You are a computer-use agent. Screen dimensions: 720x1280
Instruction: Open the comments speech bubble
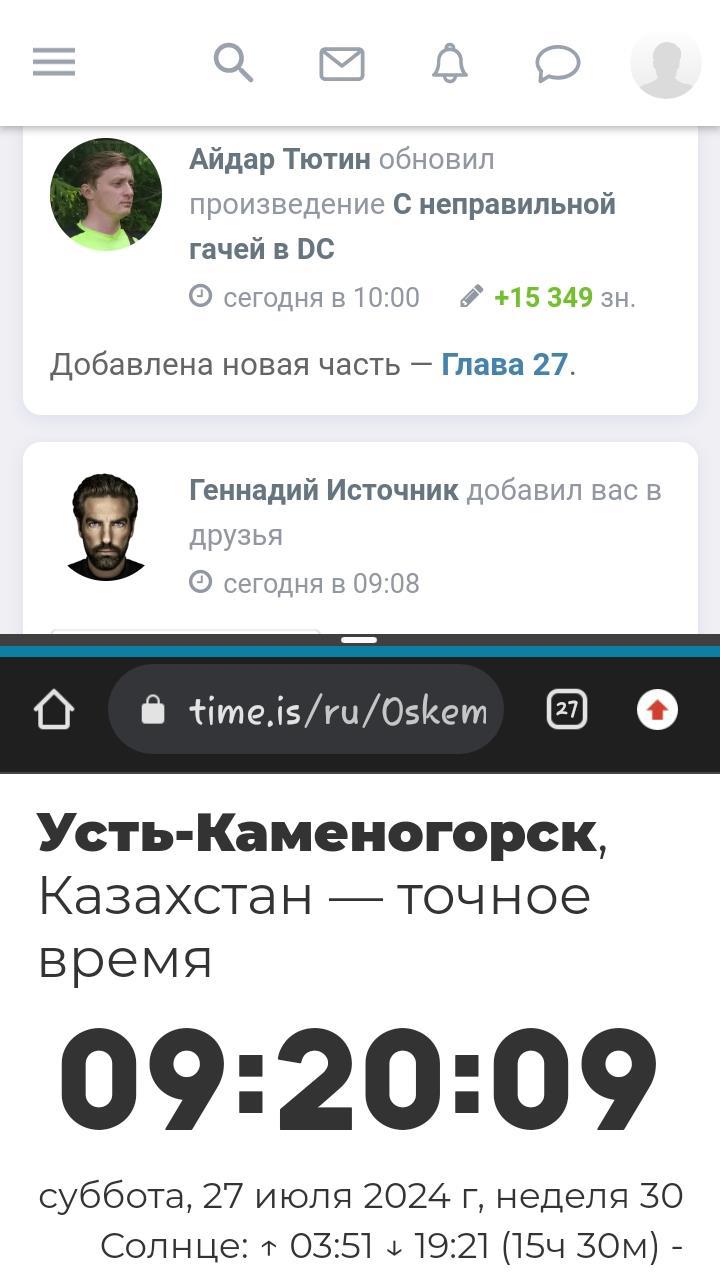pyautogui.click(x=558, y=64)
